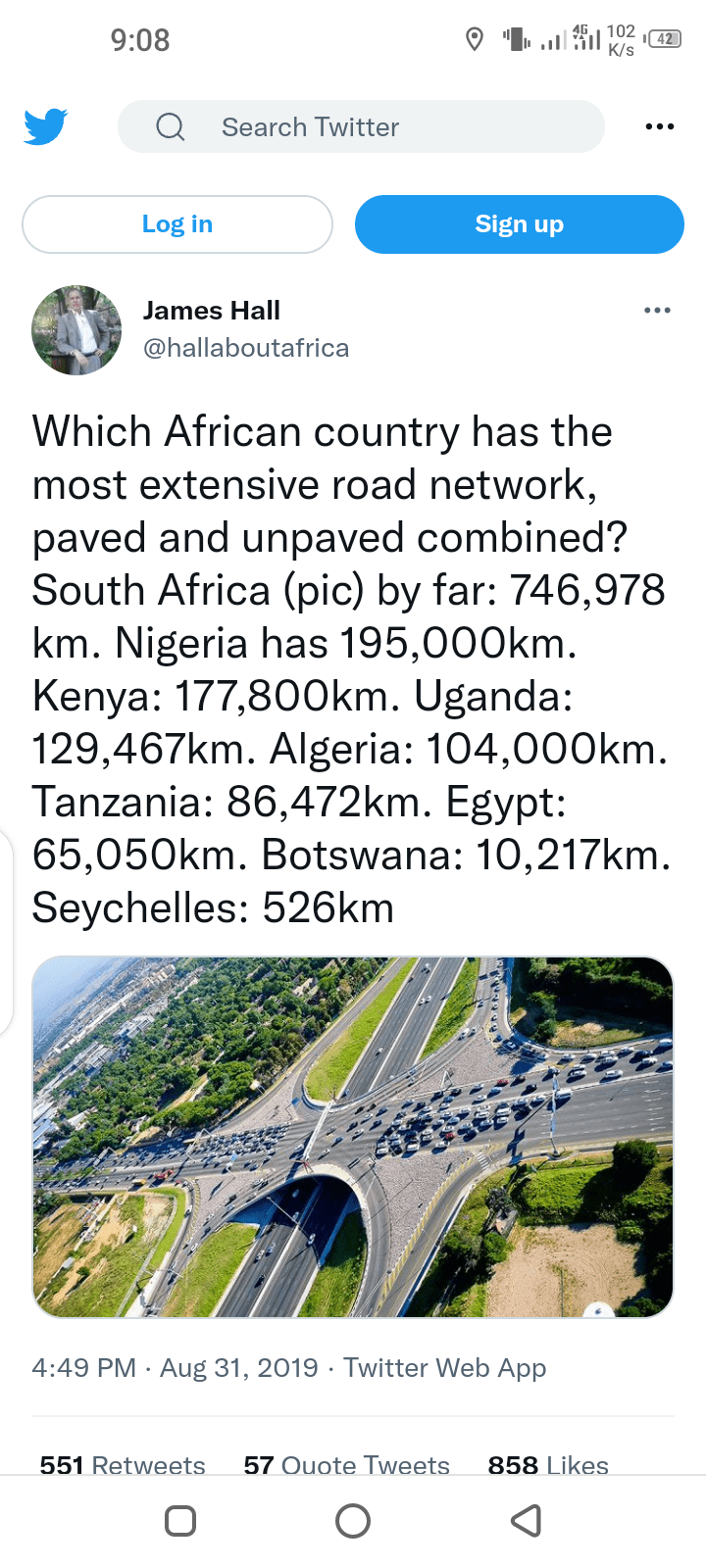This screenshot has height=1568, width=706.
Task: Open recent apps from the navigation bar
Action: (x=180, y=1521)
